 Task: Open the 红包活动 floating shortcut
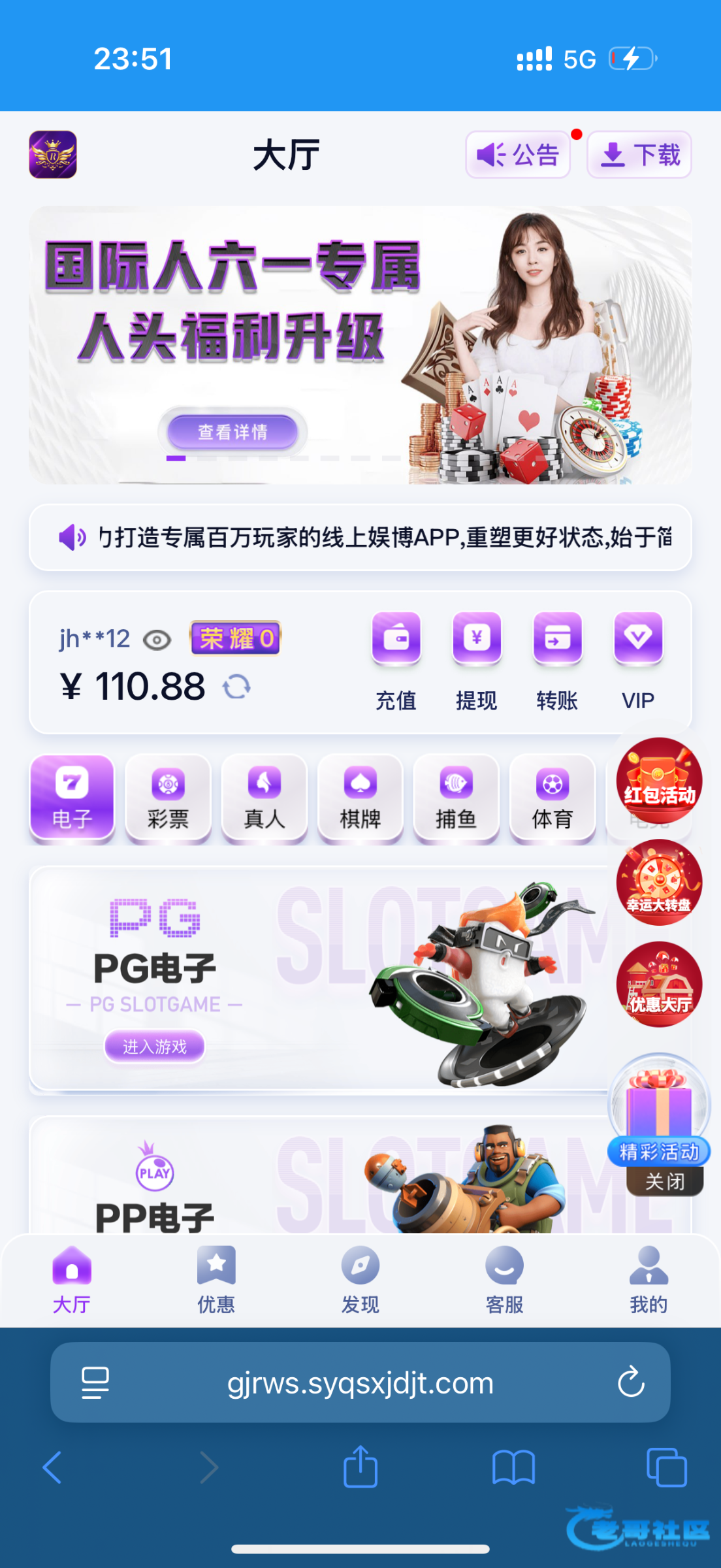coord(659,781)
